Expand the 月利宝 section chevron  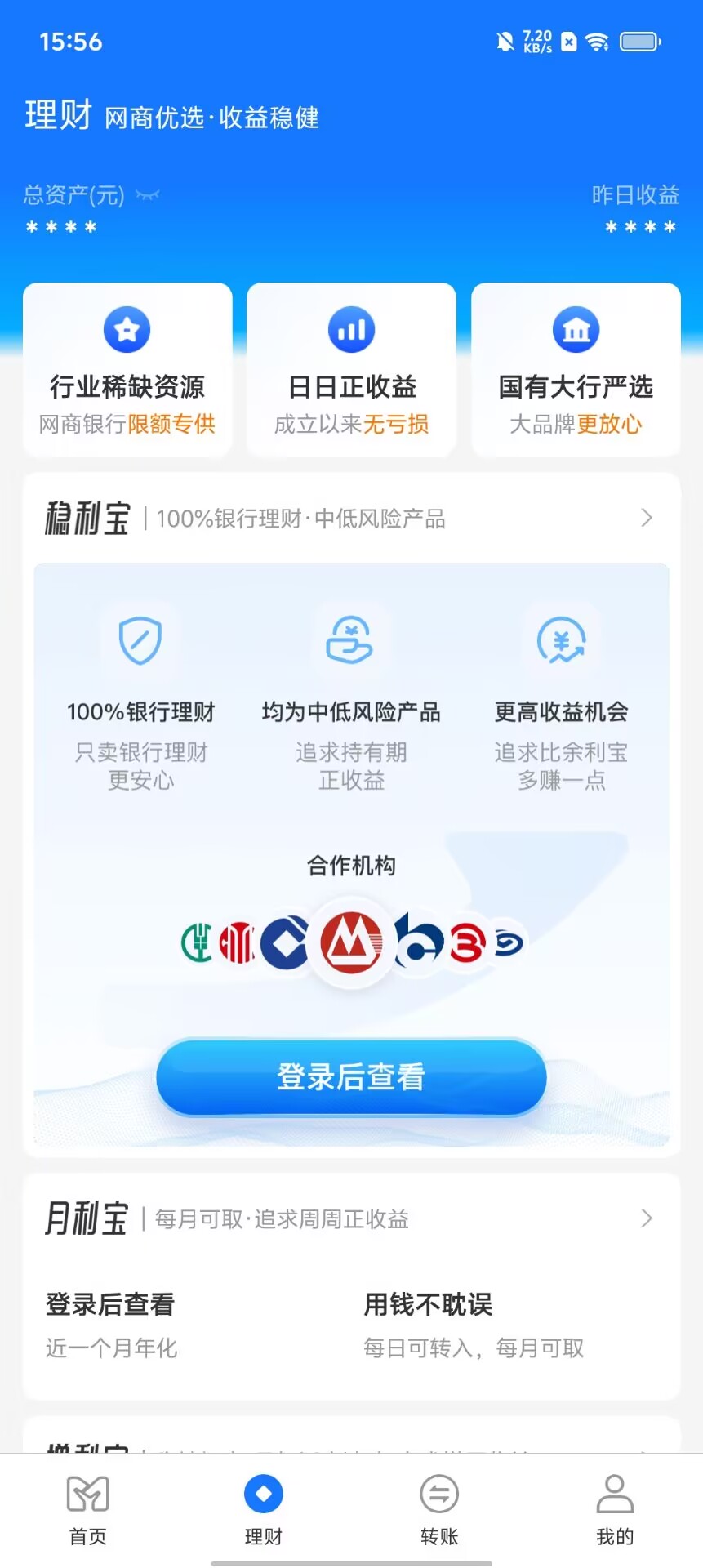(646, 1218)
